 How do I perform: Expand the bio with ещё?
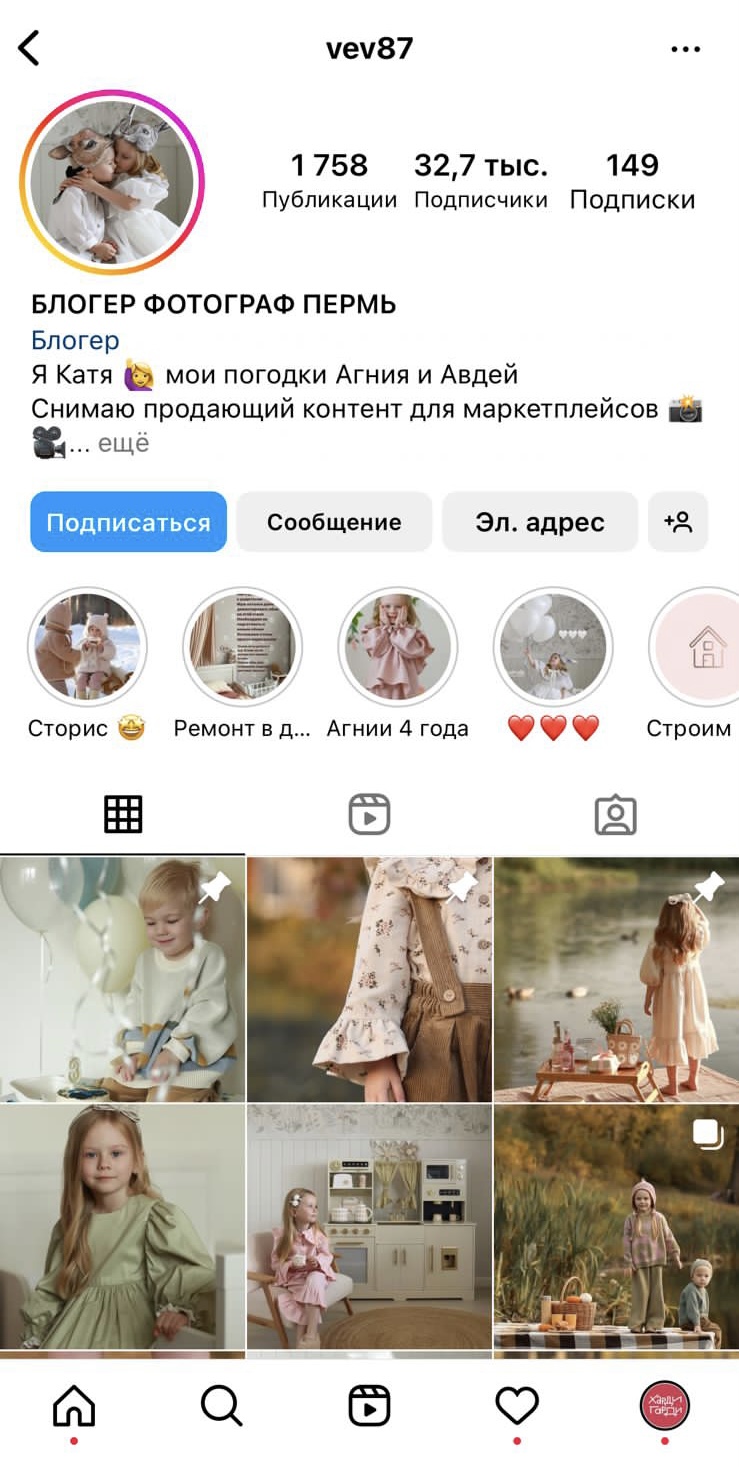122,443
